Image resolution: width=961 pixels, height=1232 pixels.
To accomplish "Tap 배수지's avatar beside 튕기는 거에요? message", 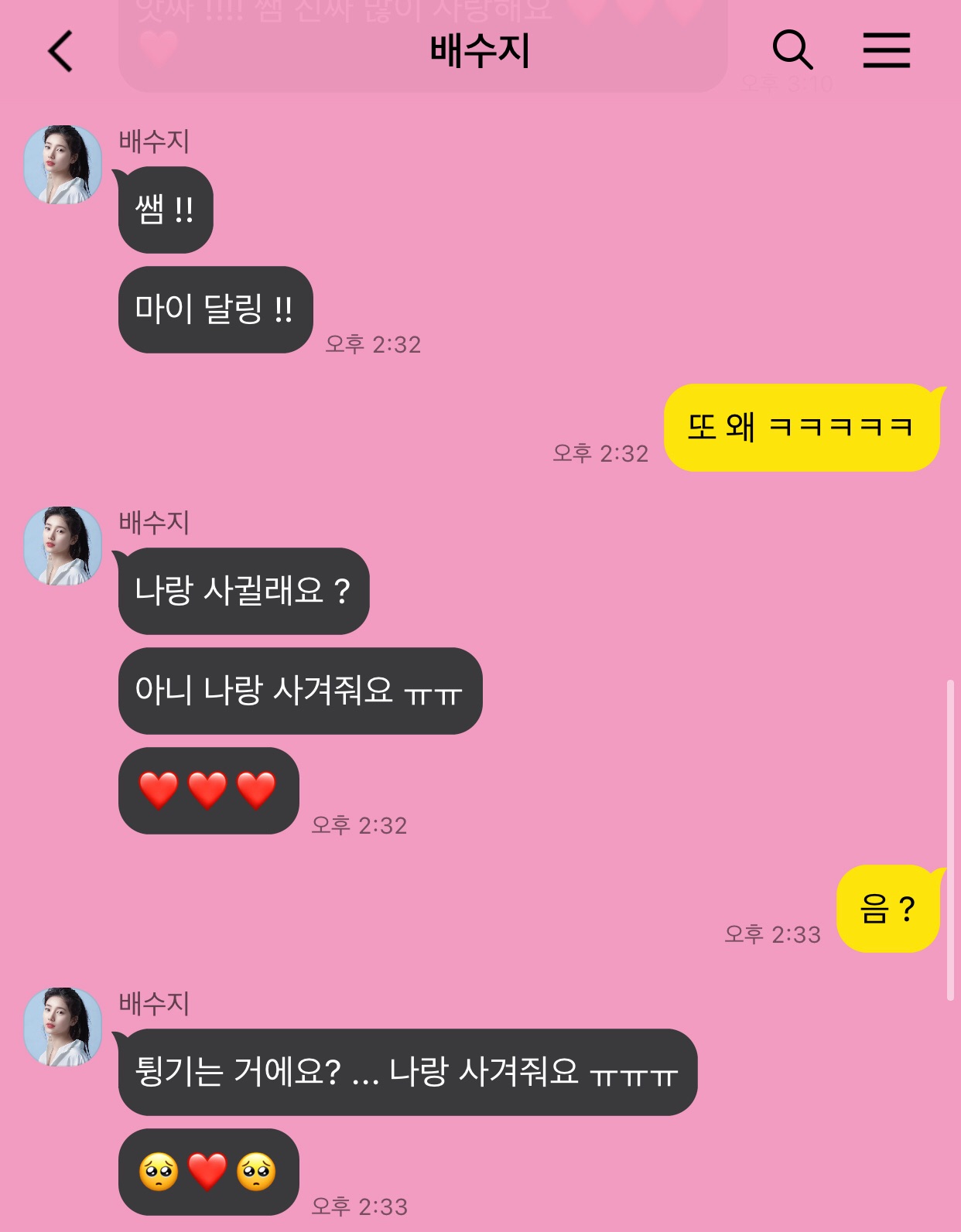I will (x=63, y=1027).
